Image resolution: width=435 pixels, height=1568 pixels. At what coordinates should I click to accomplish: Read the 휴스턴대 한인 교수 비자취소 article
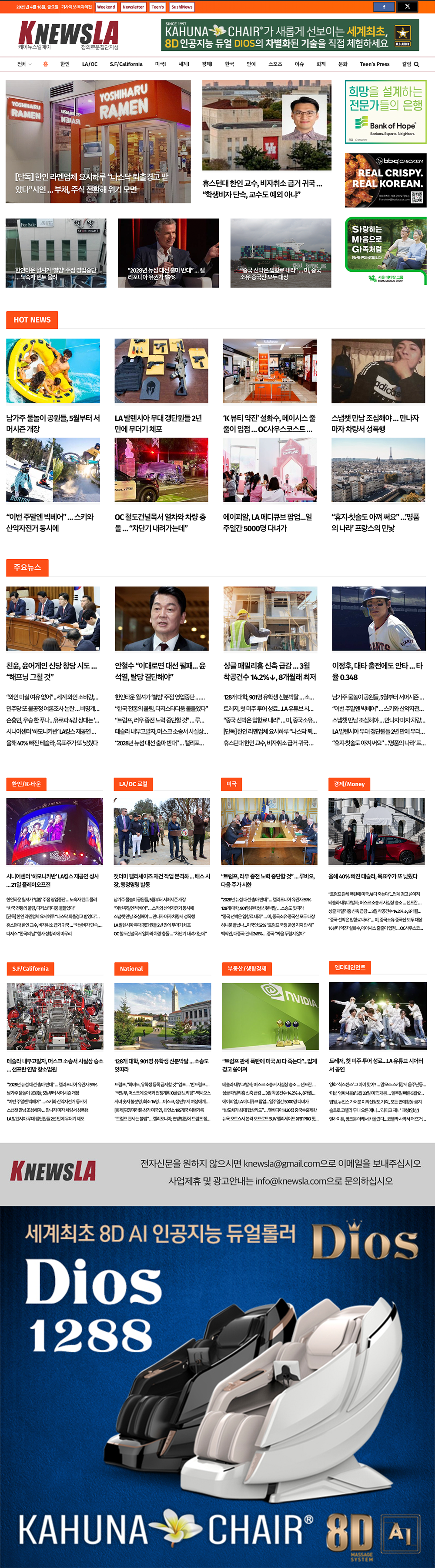pos(263,189)
